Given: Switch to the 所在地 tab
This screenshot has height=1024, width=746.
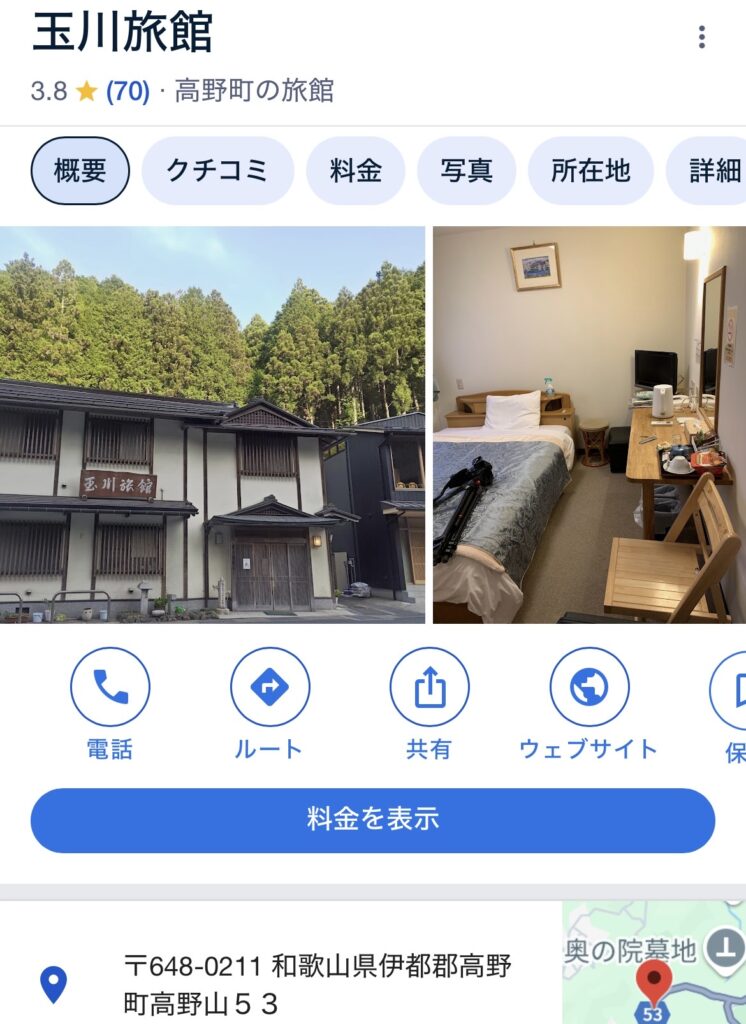Looking at the screenshot, I should [590, 171].
